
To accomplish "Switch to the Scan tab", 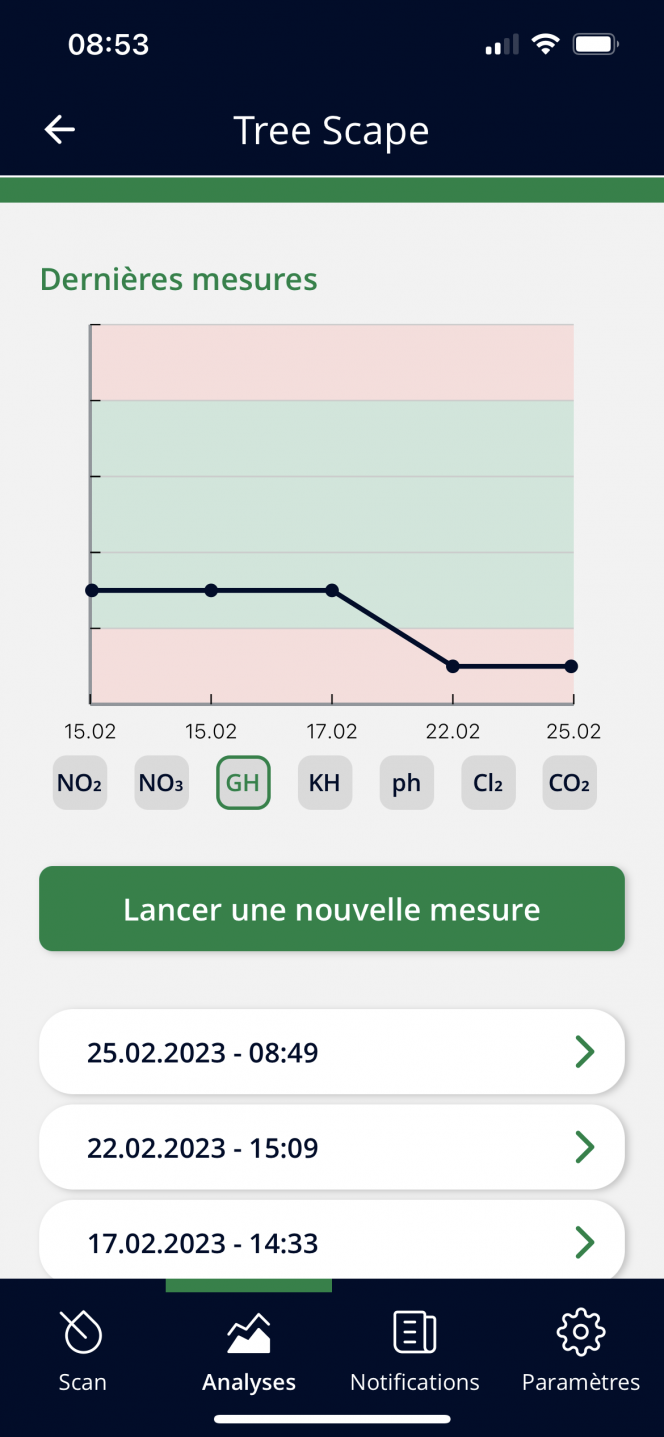I will (x=82, y=1351).
